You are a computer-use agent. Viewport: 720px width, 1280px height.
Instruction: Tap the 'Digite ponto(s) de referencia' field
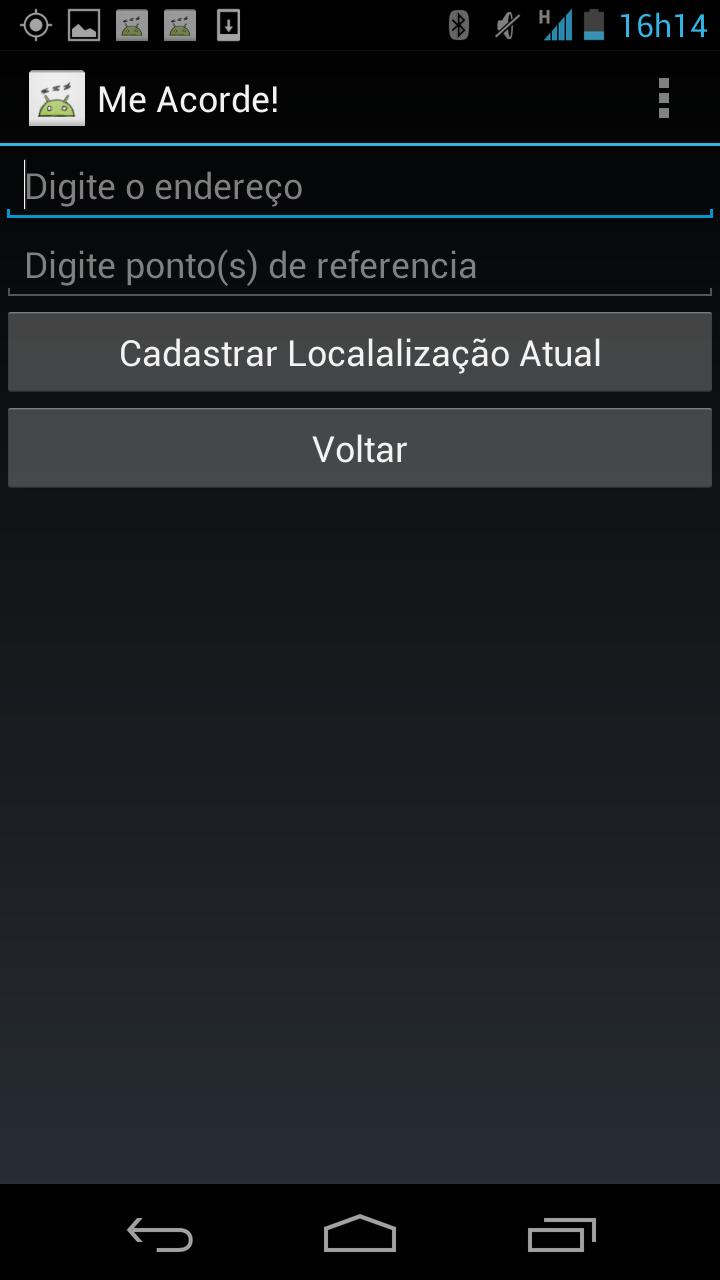click(x=360, y=266)
